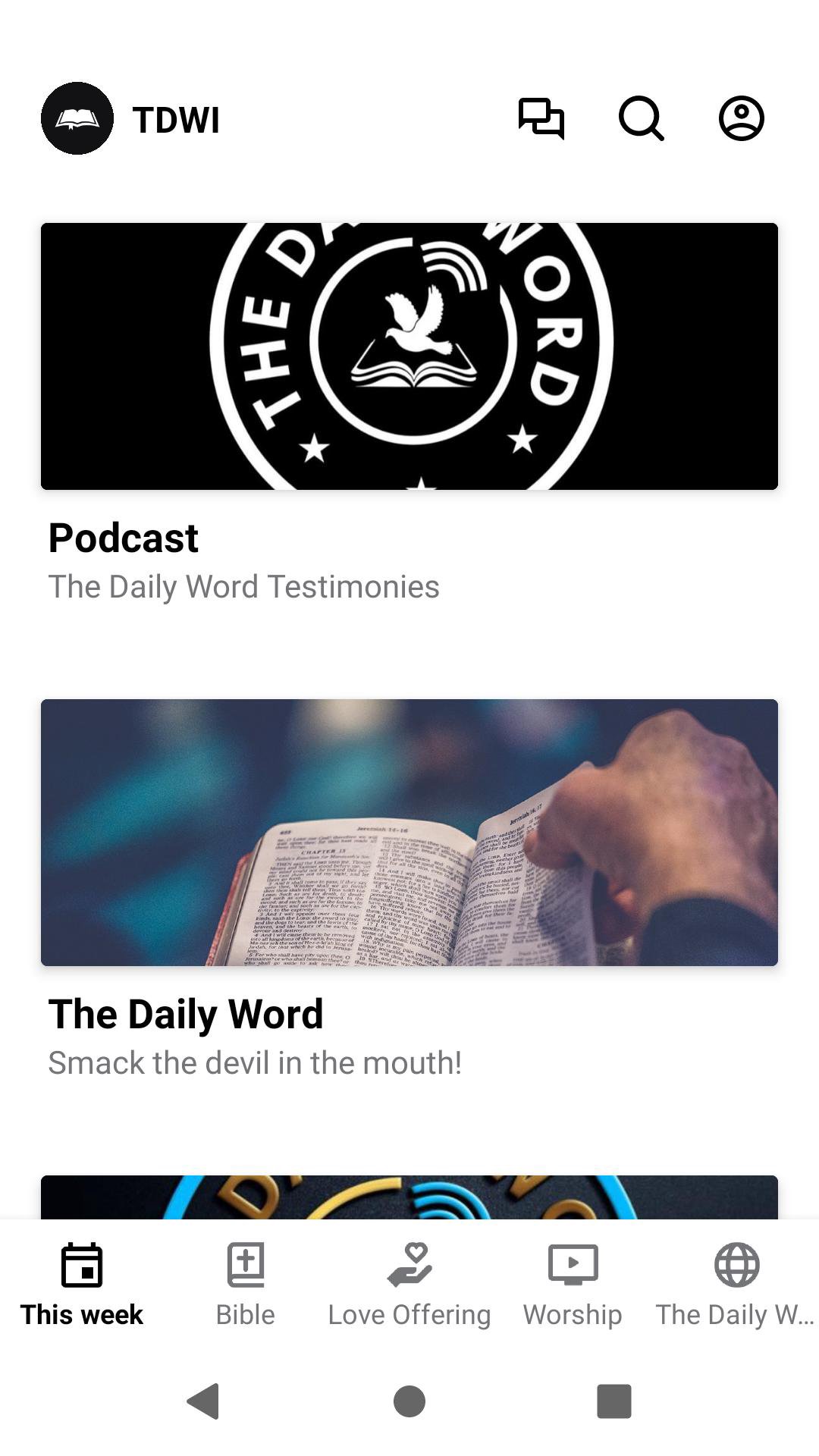The width and height of the screenshot is (819, 1456).
Task: Select the Worship tab
Action: (573, 1282)
